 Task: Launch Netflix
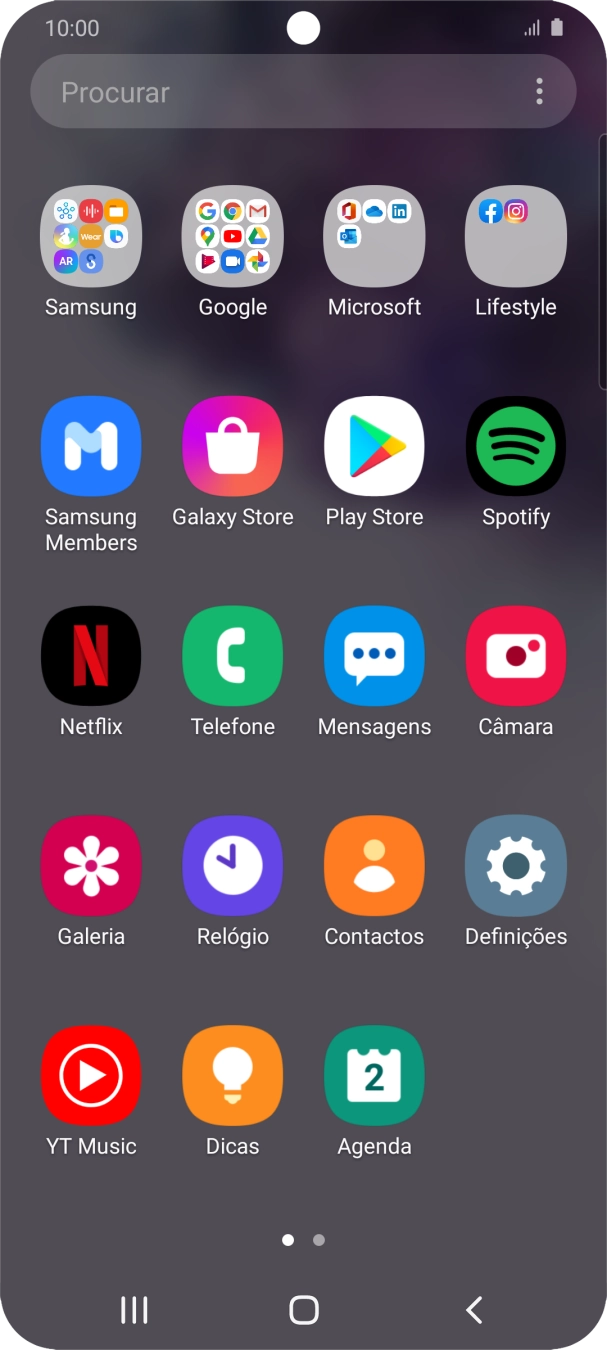[91, 656]
